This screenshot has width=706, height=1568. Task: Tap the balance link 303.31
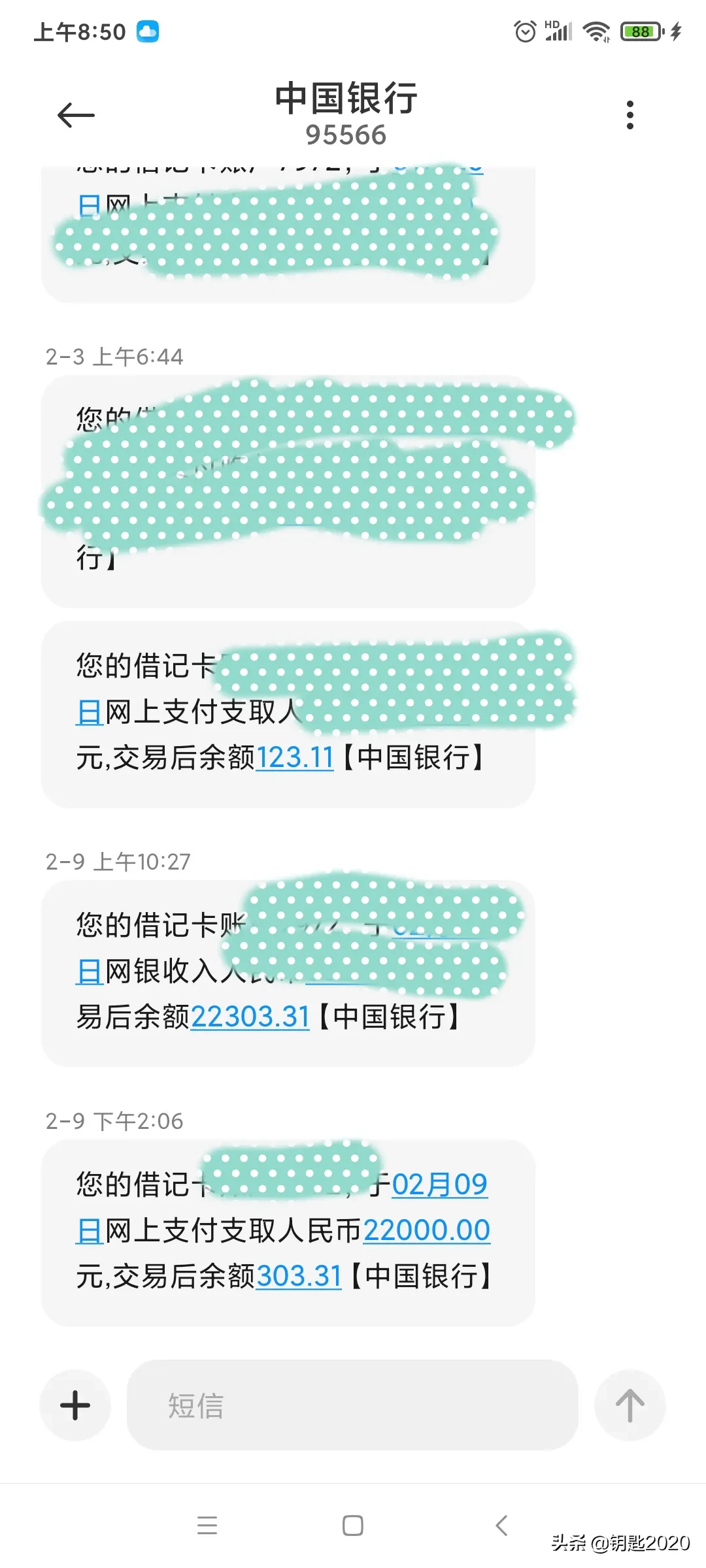point(299,1275)
